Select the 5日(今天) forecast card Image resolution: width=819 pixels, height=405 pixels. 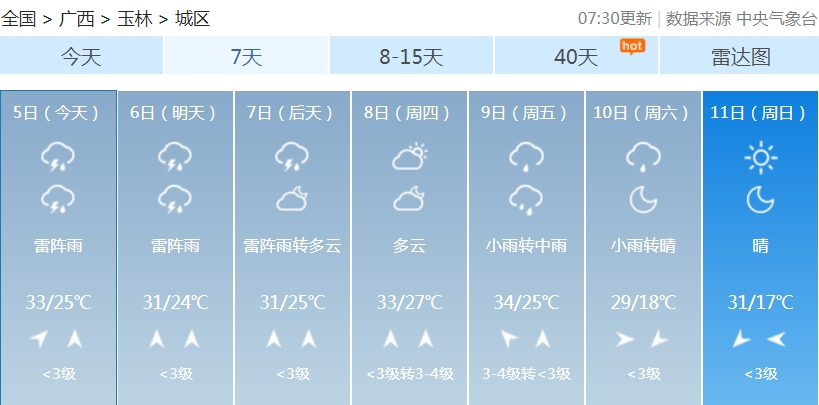(58, 245)
